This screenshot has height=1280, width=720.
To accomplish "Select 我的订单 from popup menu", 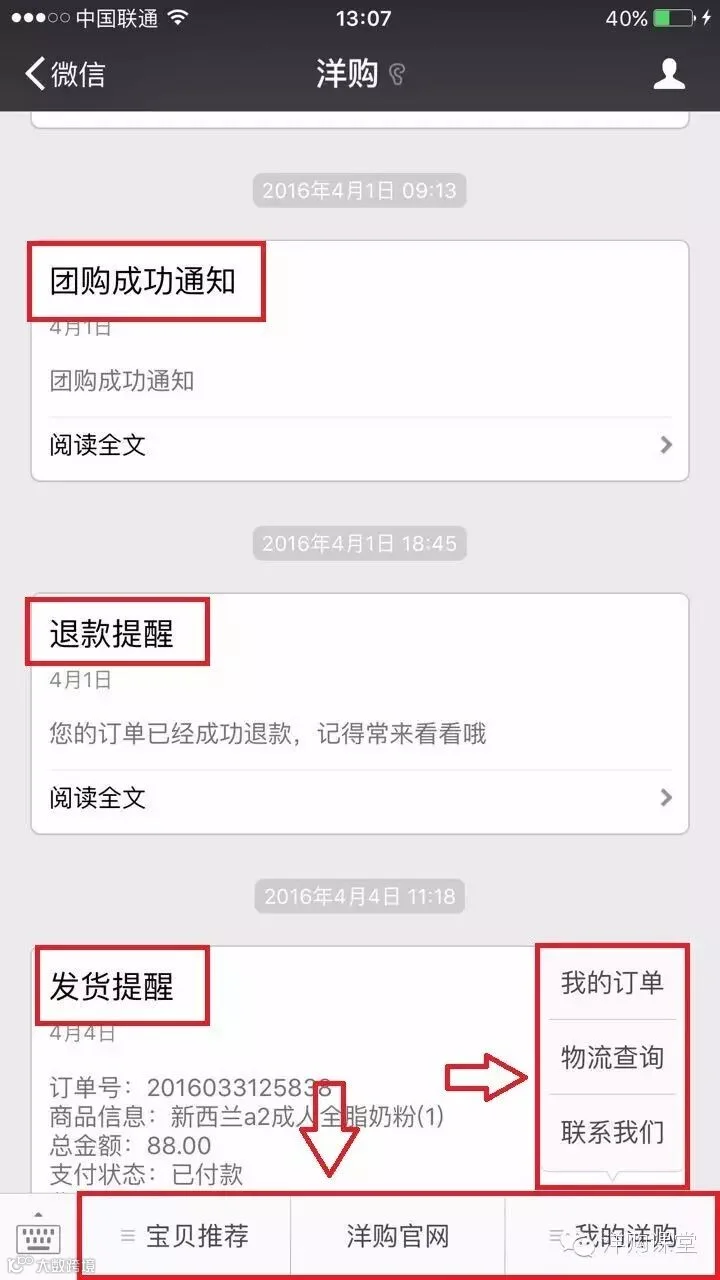I will coord(612,983).
